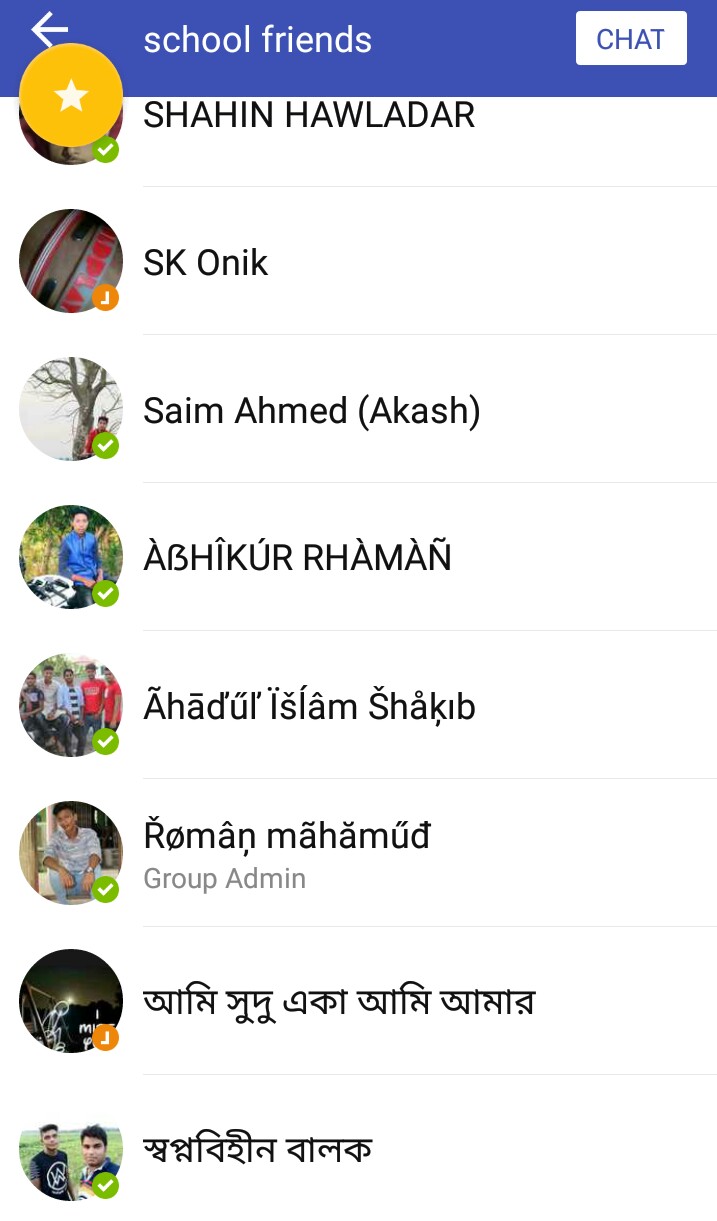Open the member আমি সুদু একা আমি আমার
The image size is (717, 1221).
358,1001
